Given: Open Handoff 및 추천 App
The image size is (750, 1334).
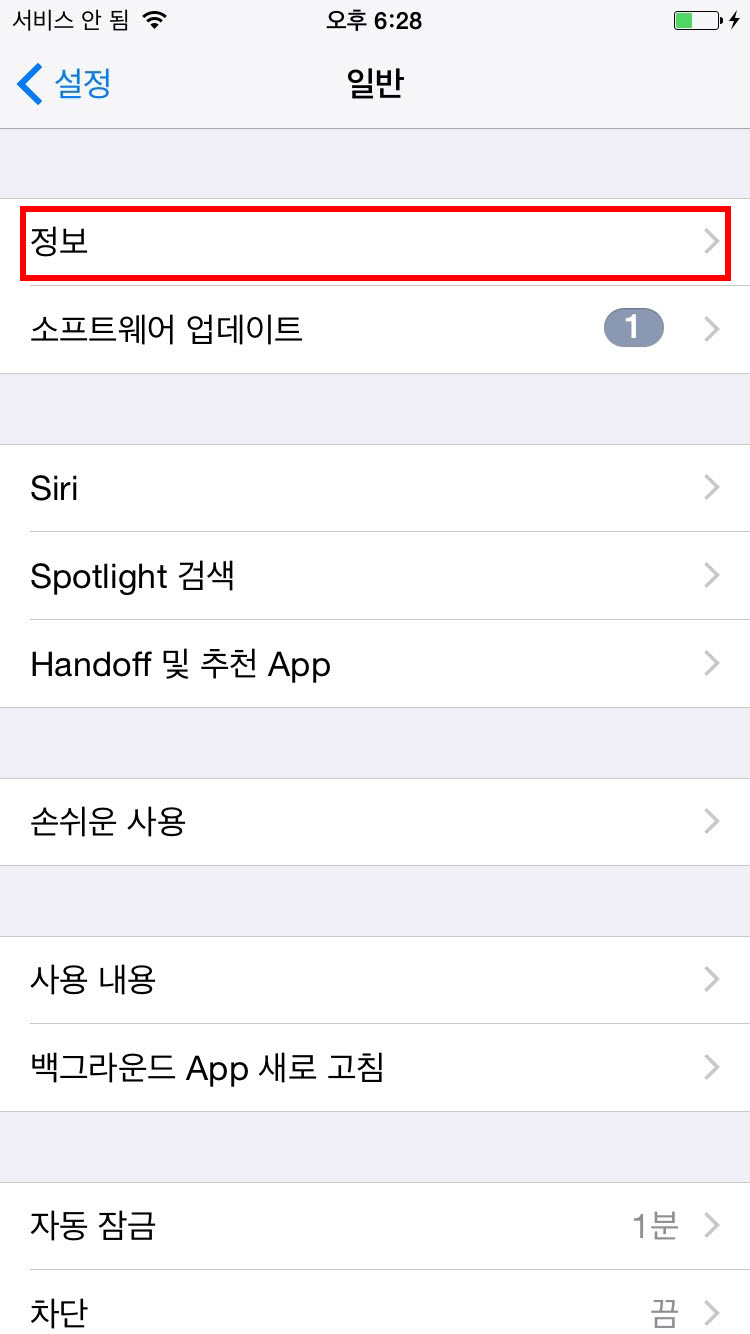Looking at the screenshot, I should pos(375,664).
